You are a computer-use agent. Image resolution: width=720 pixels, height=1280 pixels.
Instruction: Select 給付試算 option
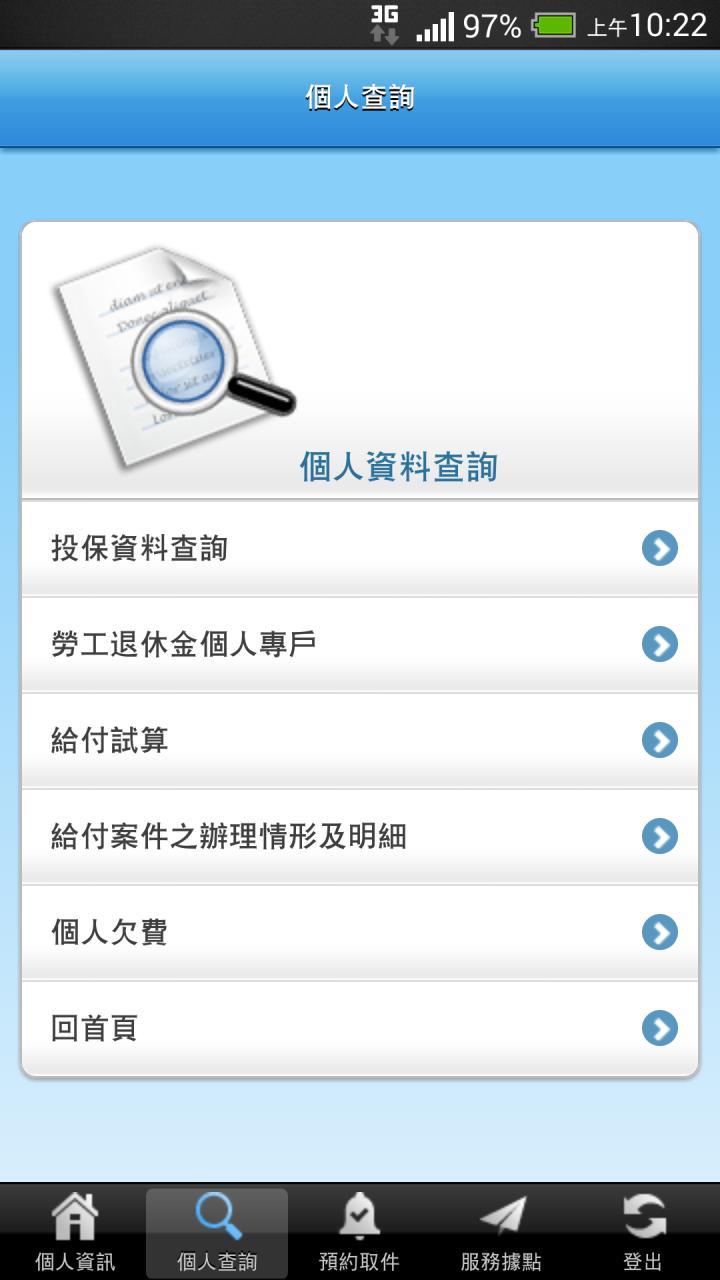tap(360, 740)
